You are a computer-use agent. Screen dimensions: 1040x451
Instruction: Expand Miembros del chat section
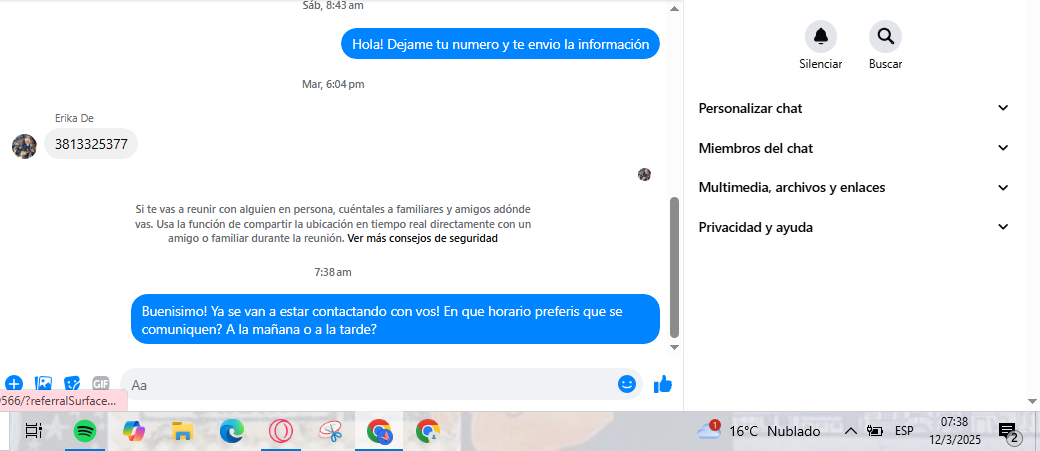tap(854, 148)
